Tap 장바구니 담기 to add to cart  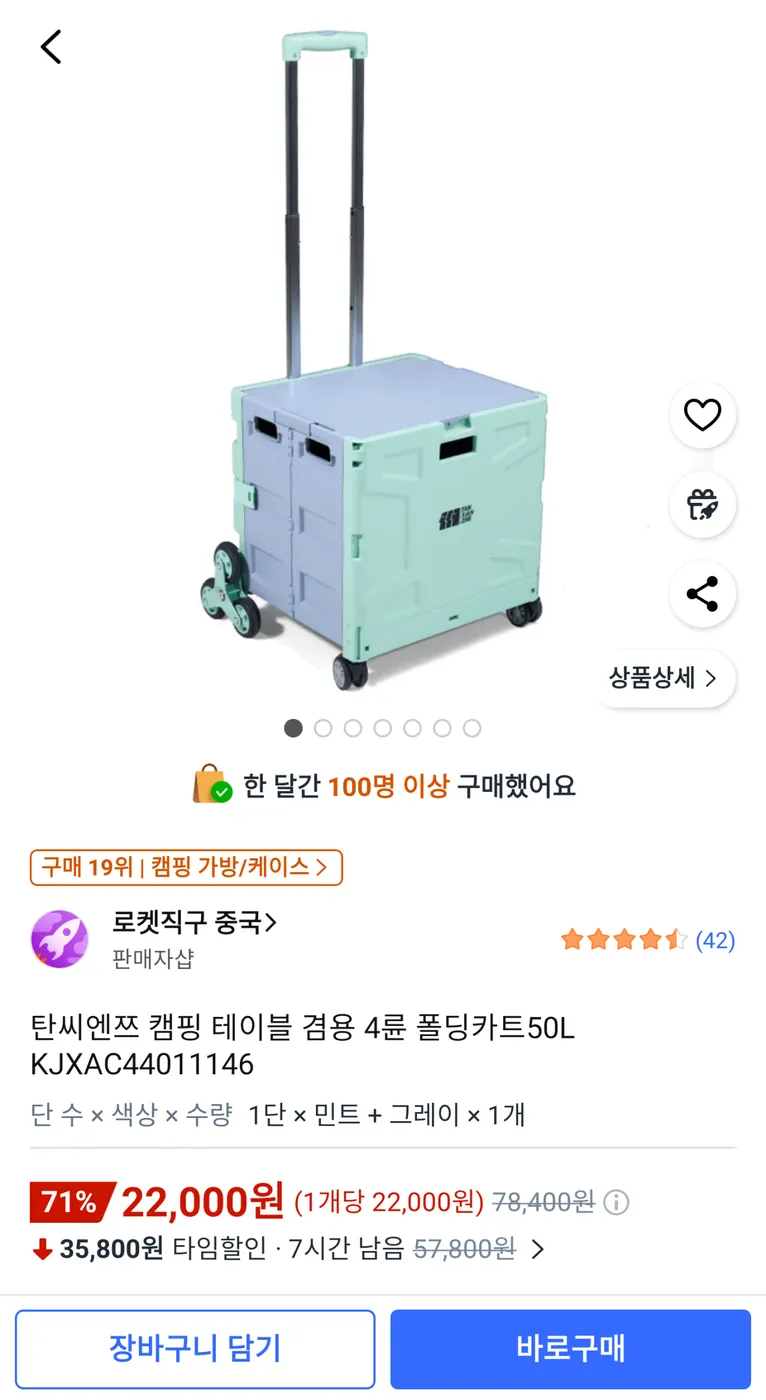[194, 1348]
